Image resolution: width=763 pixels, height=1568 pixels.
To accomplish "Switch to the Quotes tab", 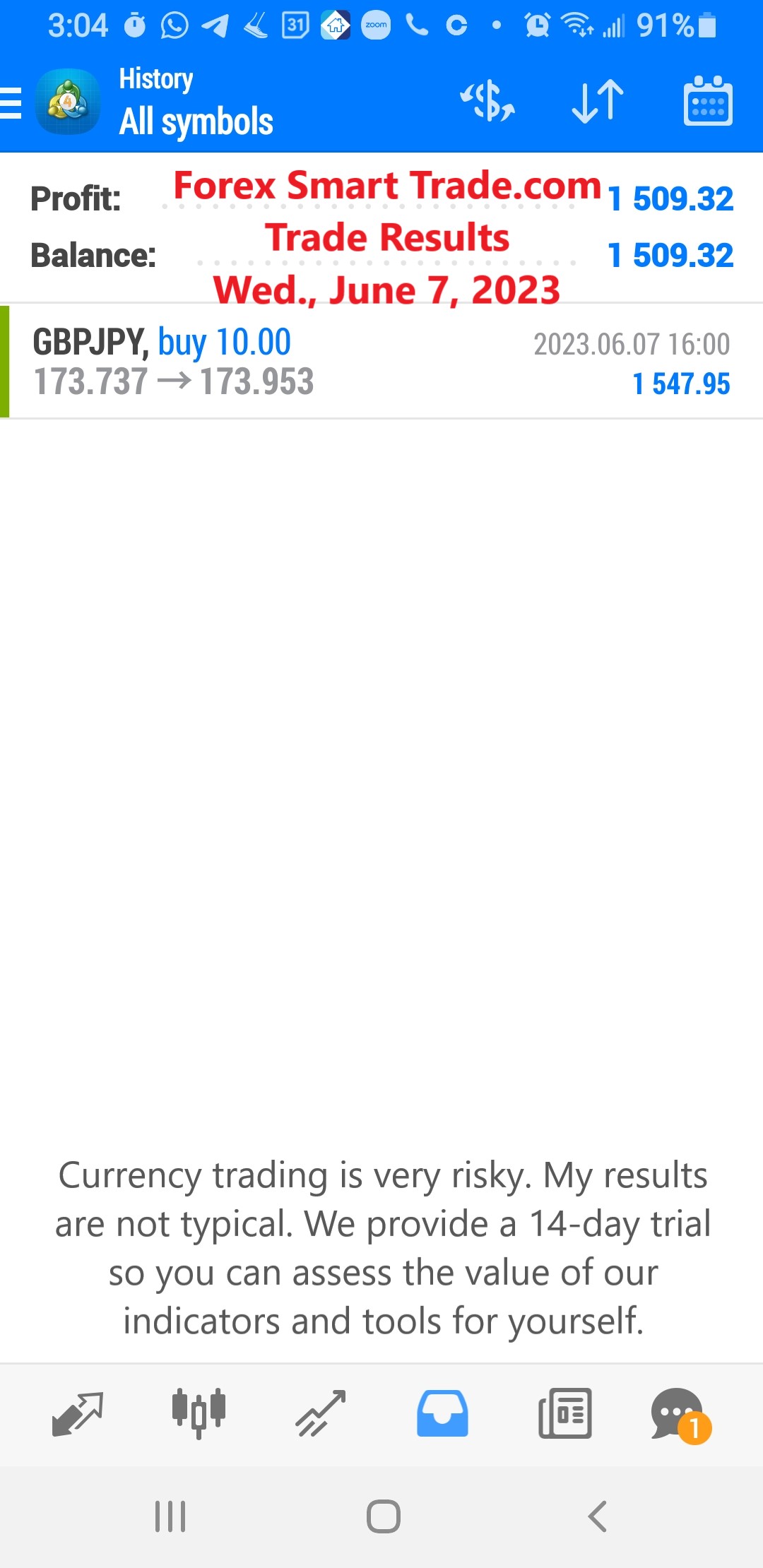I will pyautogui.click(x=78, y=1414).
